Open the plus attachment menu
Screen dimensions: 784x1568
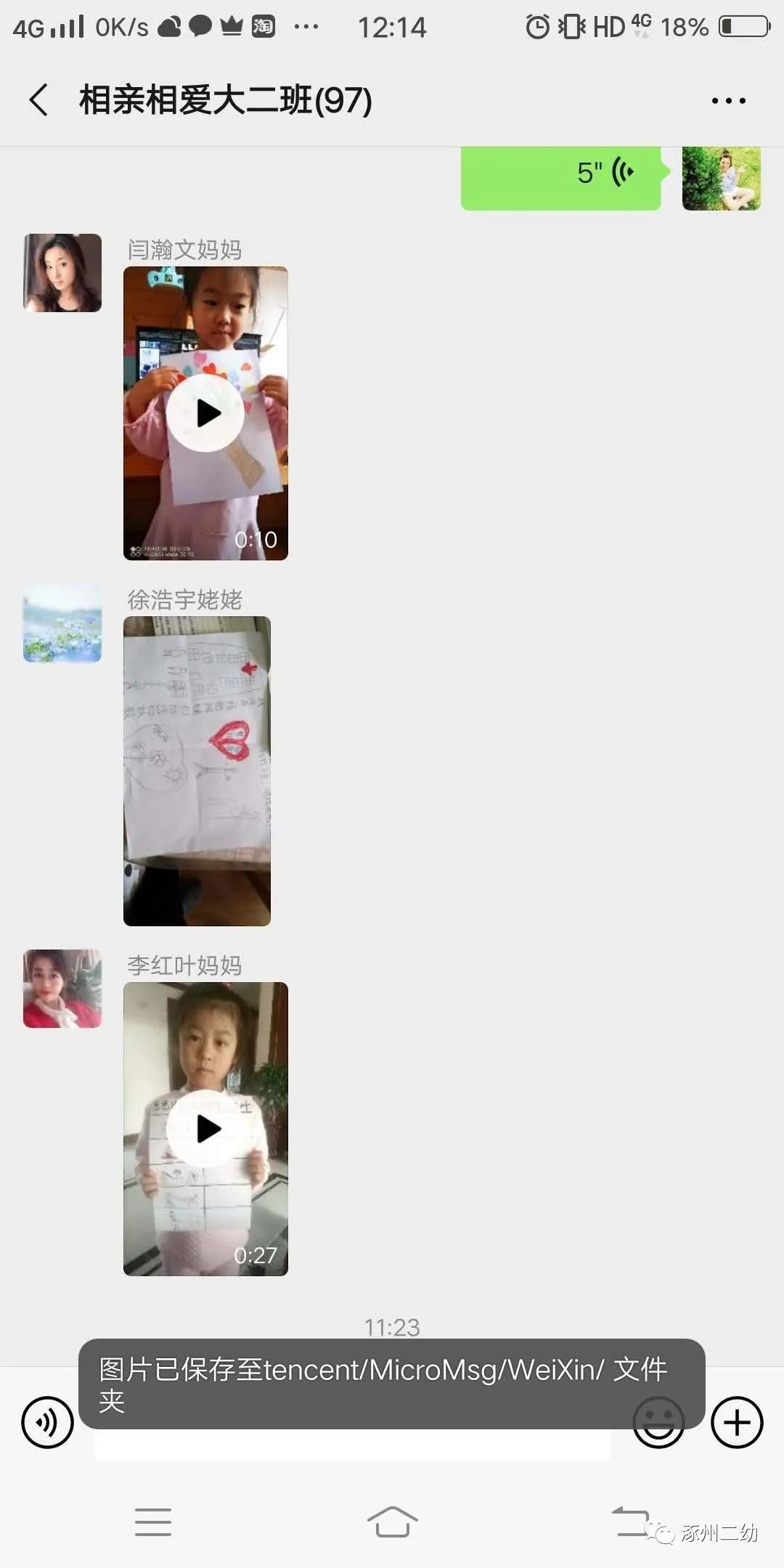(x=737, y=1422)
